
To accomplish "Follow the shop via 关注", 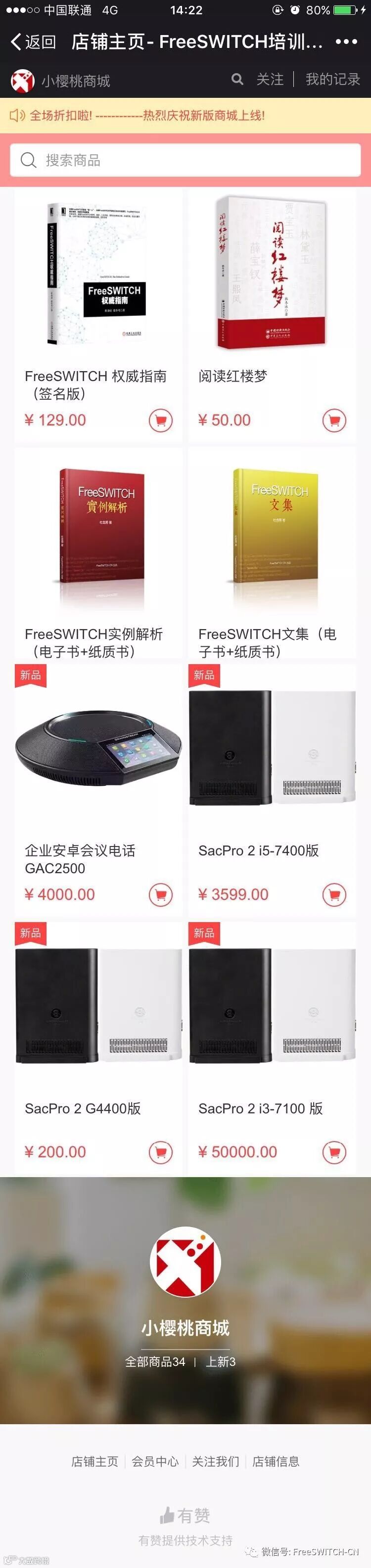I will 270,80.
